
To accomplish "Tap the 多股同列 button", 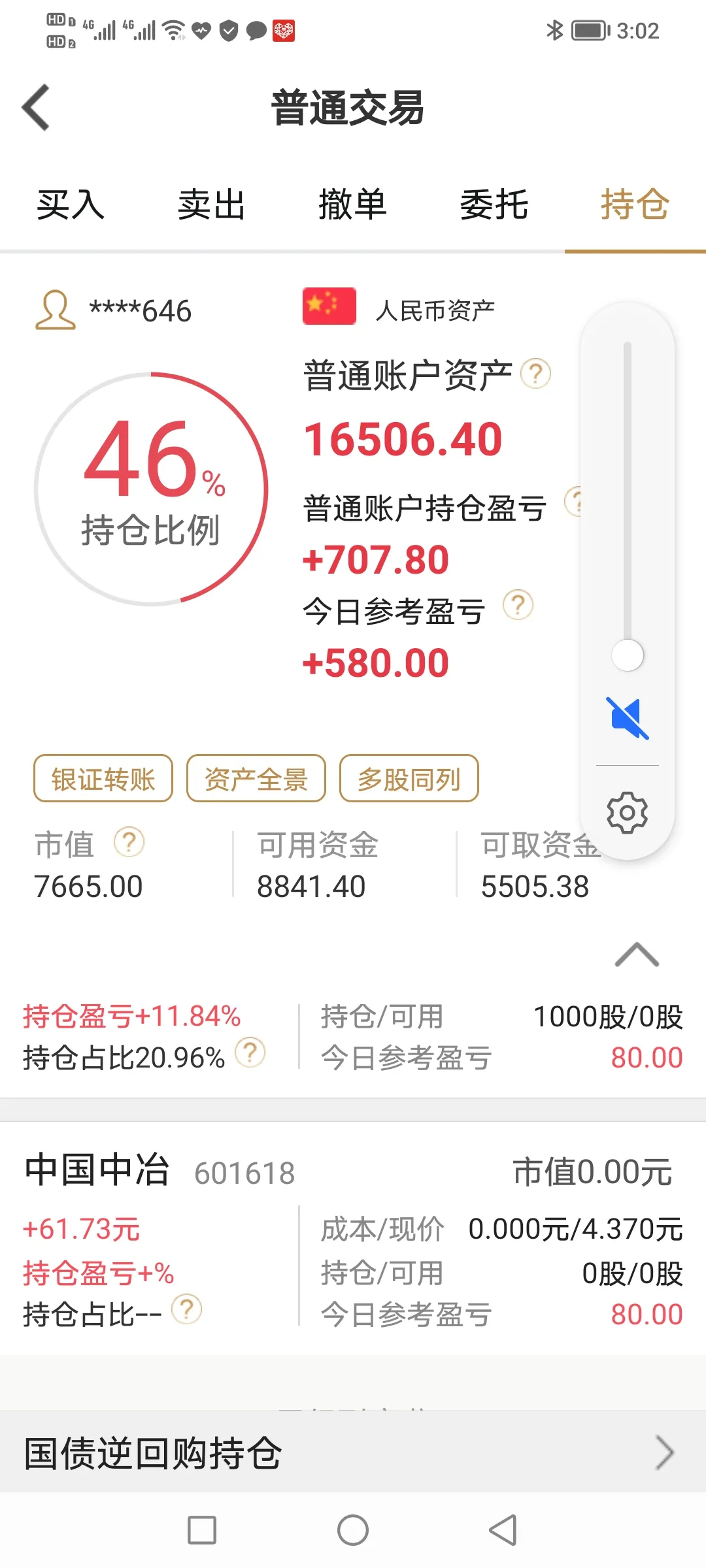I will pyautogui.click(x=409, y=778).
